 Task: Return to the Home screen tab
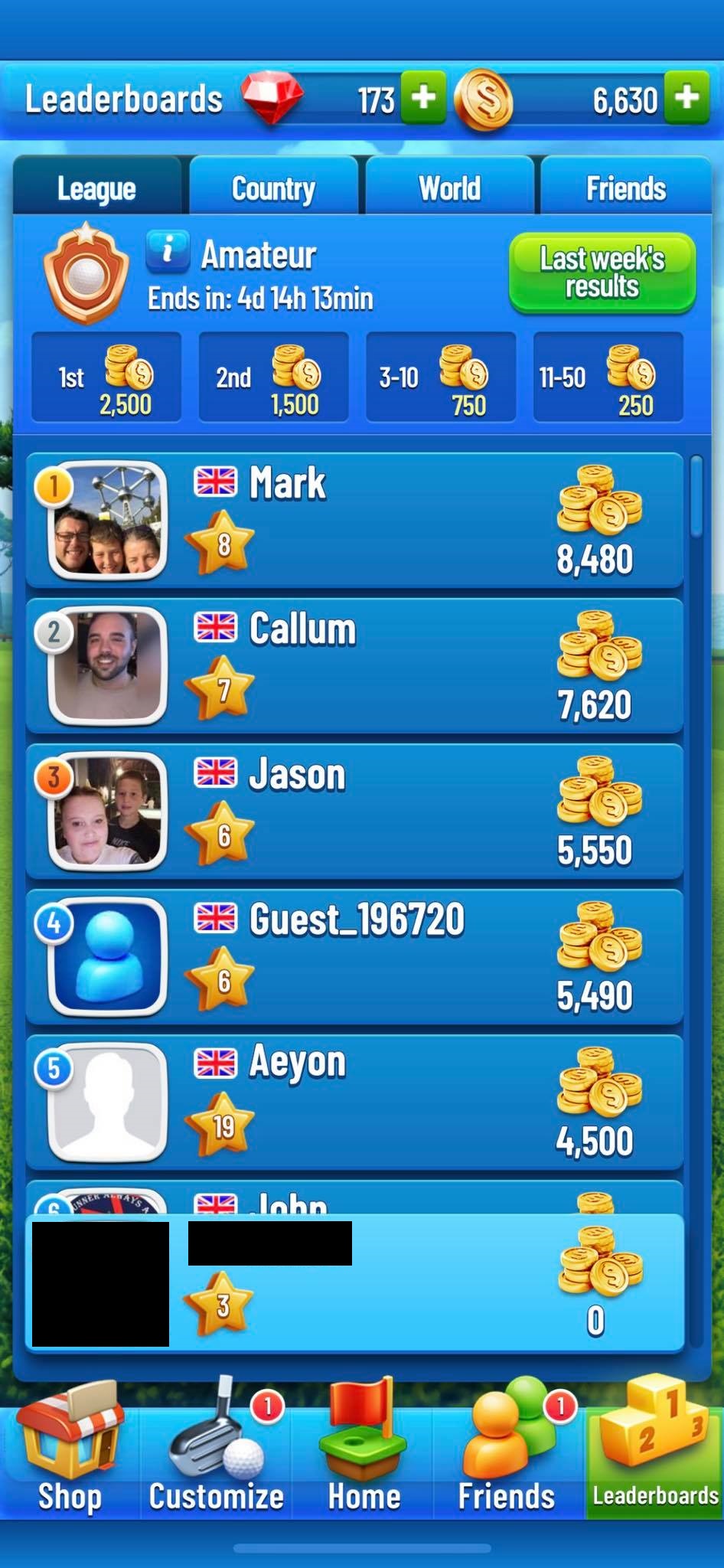point(364,1449)
